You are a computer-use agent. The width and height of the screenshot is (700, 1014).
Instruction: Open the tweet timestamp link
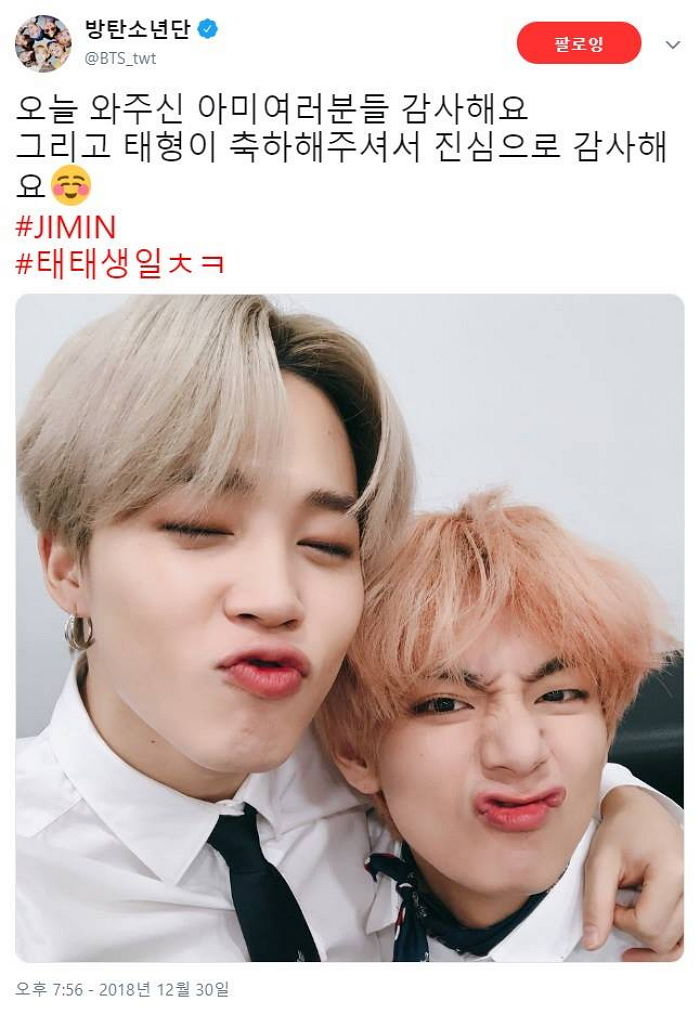click(x=122, y=989)
